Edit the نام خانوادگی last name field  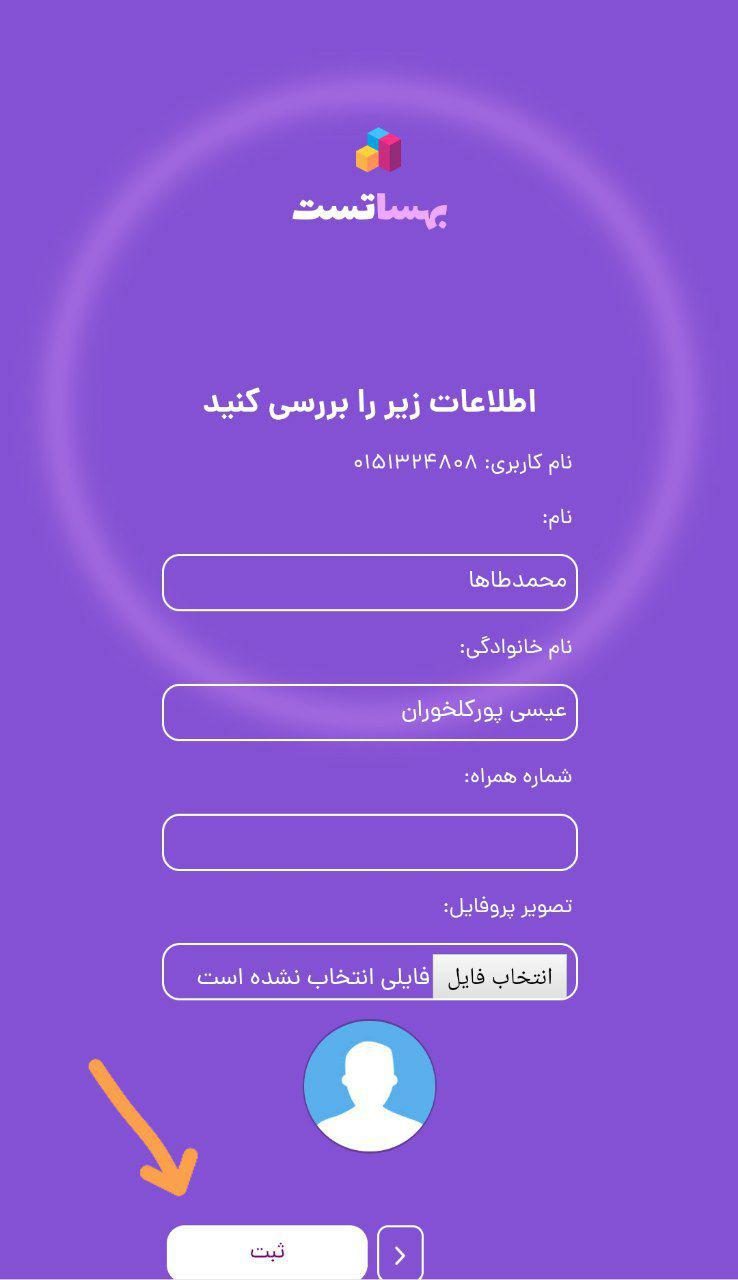370,712
